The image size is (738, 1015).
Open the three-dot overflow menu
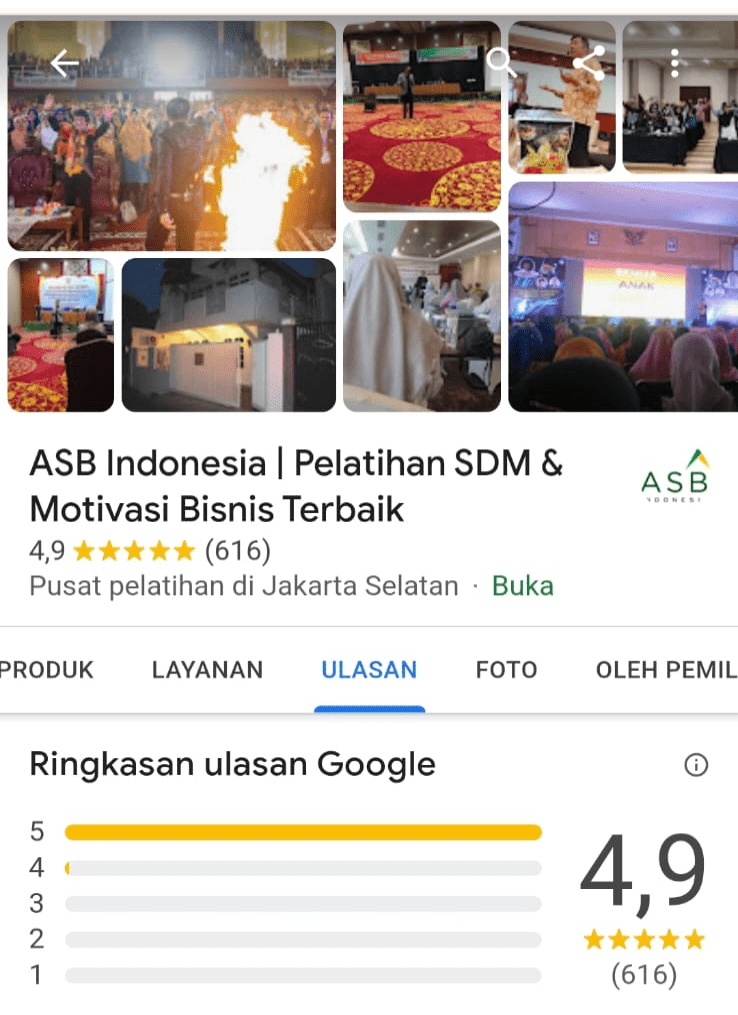click(675, 64)
